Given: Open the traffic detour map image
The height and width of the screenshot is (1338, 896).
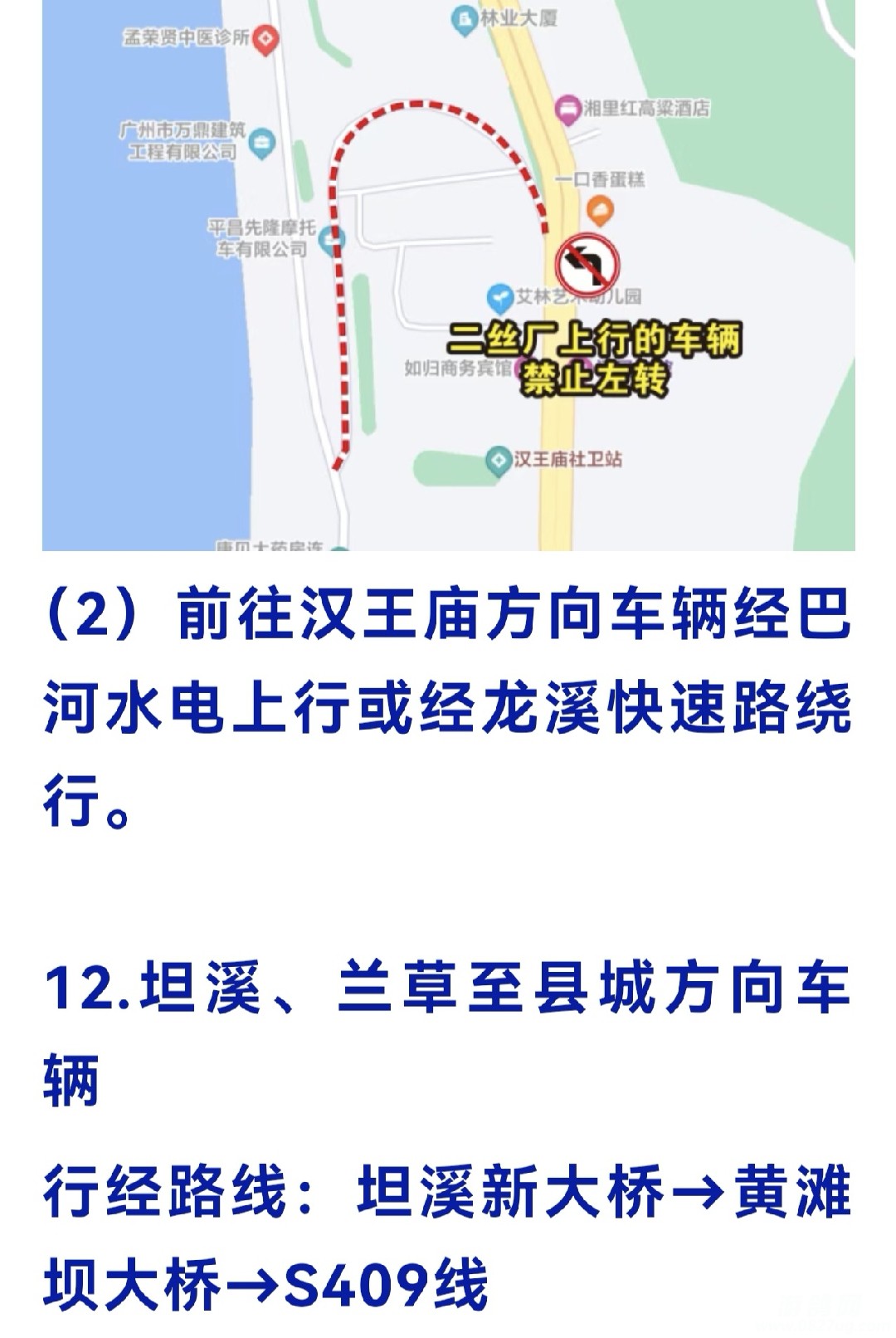Looking at the screenshot, I should pos(448,274).
